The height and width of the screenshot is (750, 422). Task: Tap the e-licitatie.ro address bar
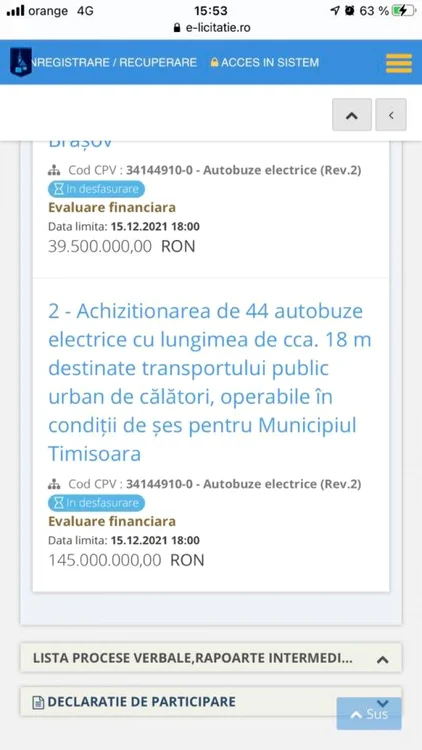(x=211, y=27)
